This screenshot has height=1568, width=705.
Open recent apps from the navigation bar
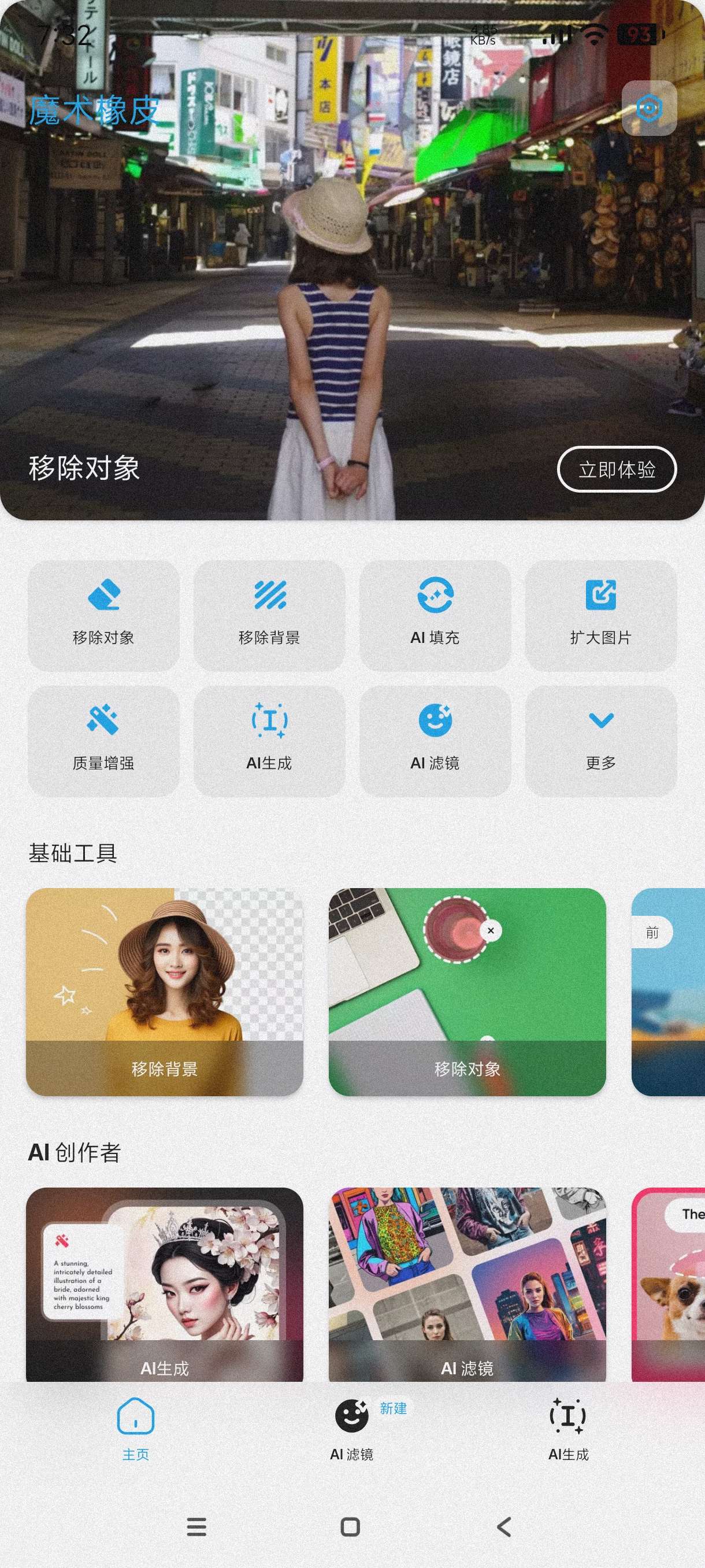[x=196, y=1526]
